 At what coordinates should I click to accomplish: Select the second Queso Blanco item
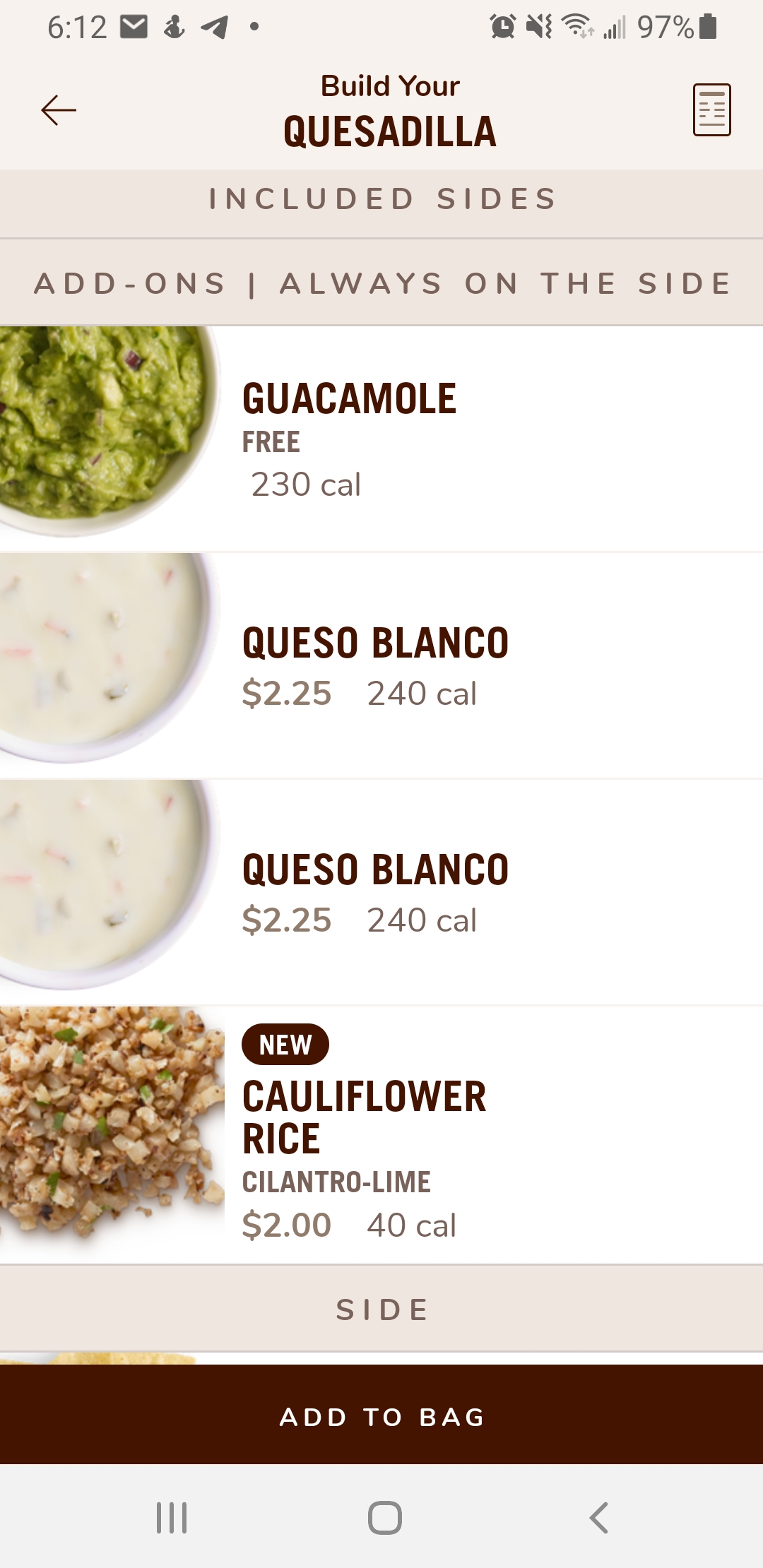[x=381, y=890]
